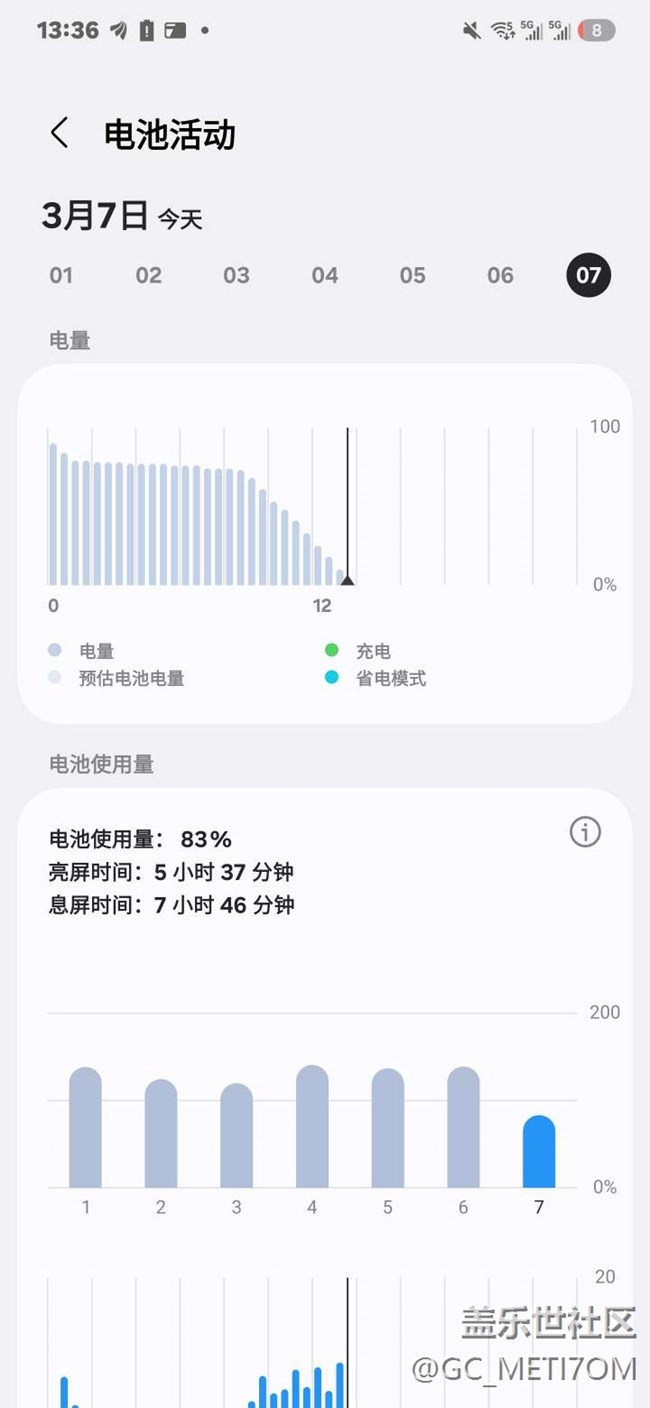Viewport: 650px width, 1408px height.
Task: Open the battery usage info icon
Action: tap(585, 832)
